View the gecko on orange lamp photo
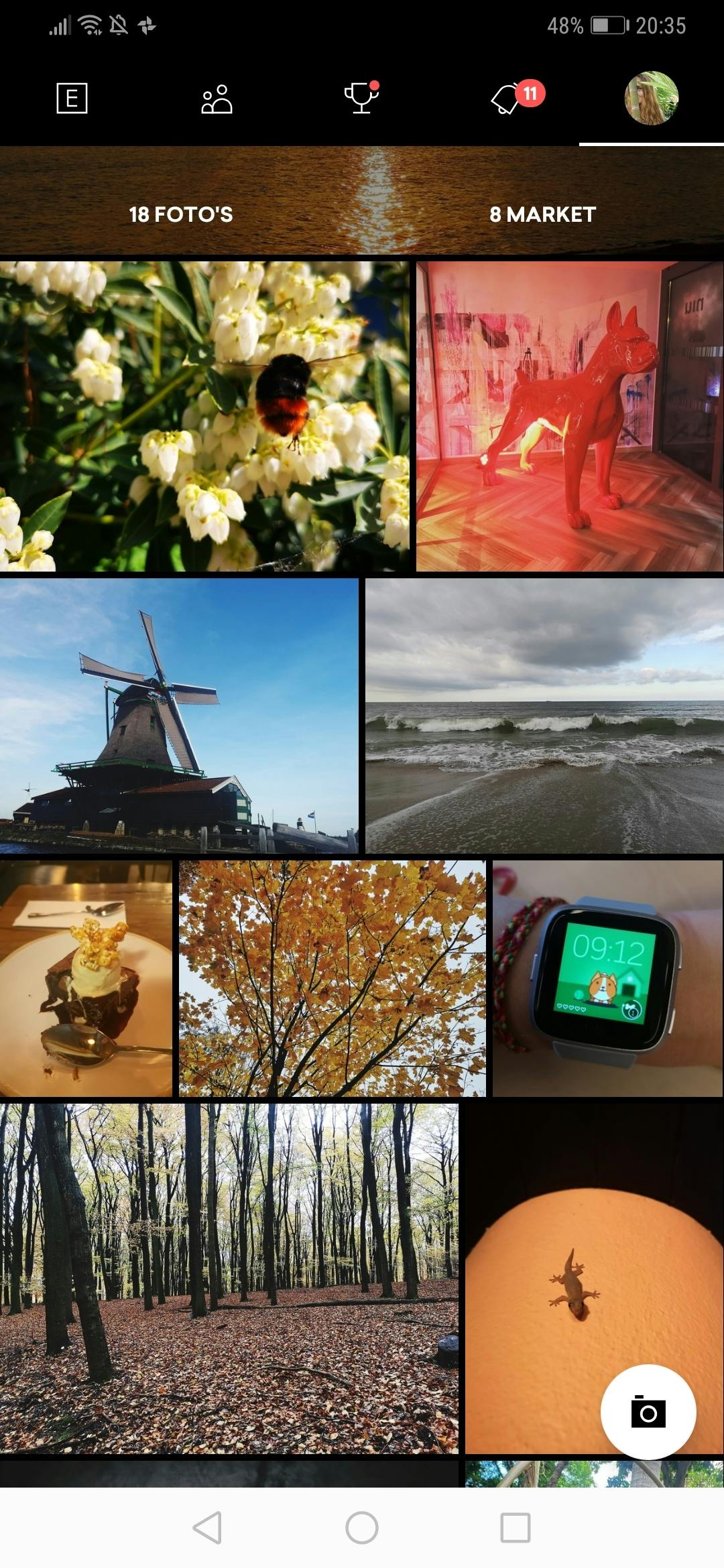 [570, 1260]
